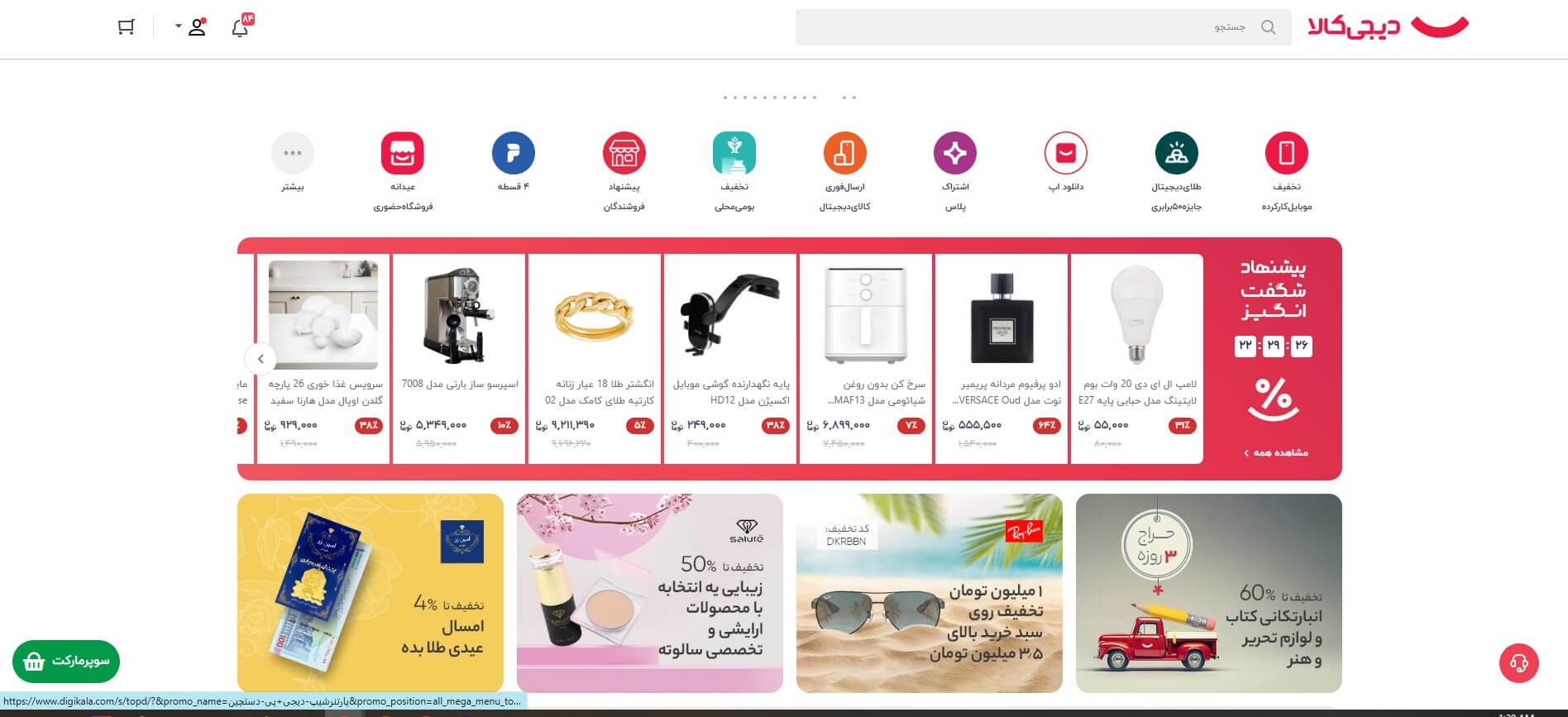Screen dimensions: 1568x717
Task: View all amazing offers via مشاهده همه
Action: pyautogui.click(x=1275, y=452)
